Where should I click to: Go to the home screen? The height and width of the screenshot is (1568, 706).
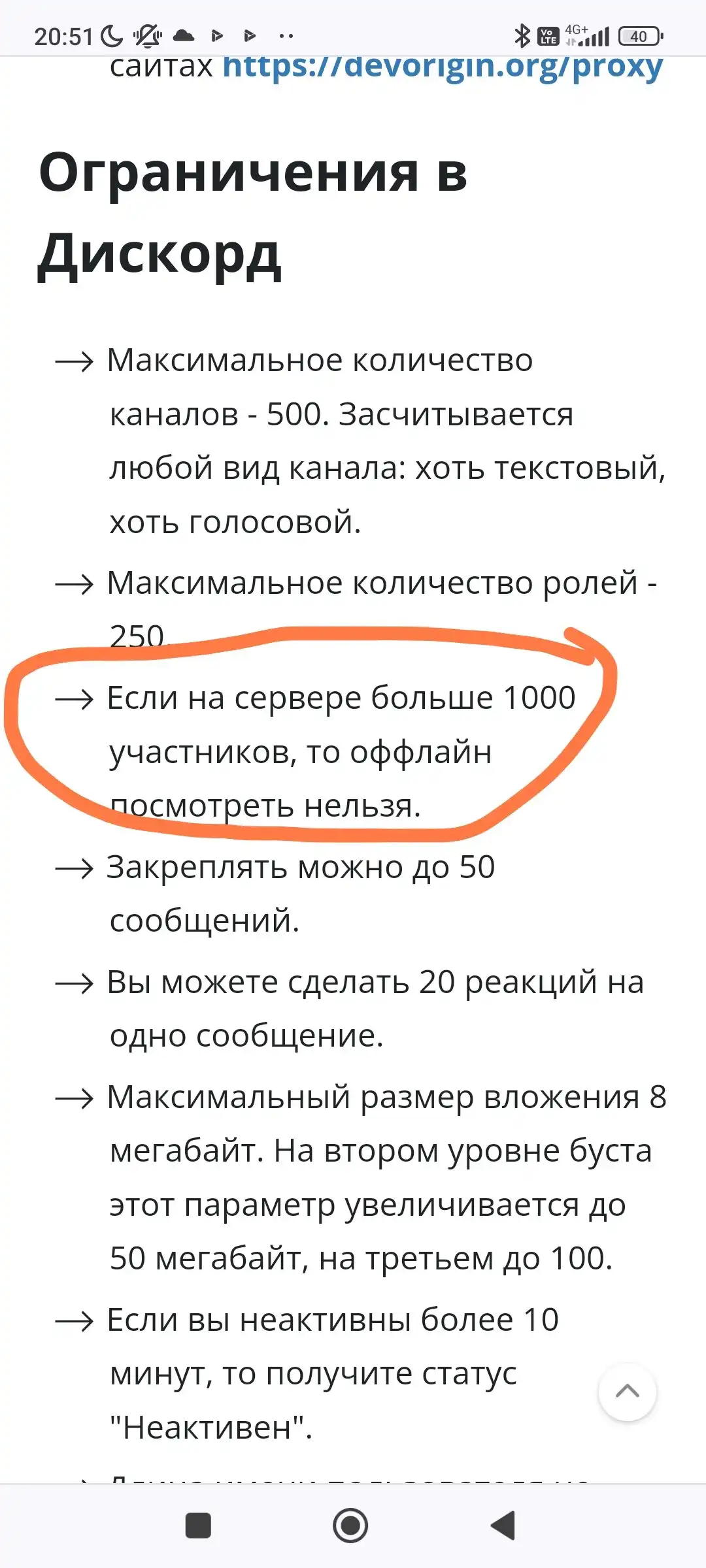pos(350,1526)
